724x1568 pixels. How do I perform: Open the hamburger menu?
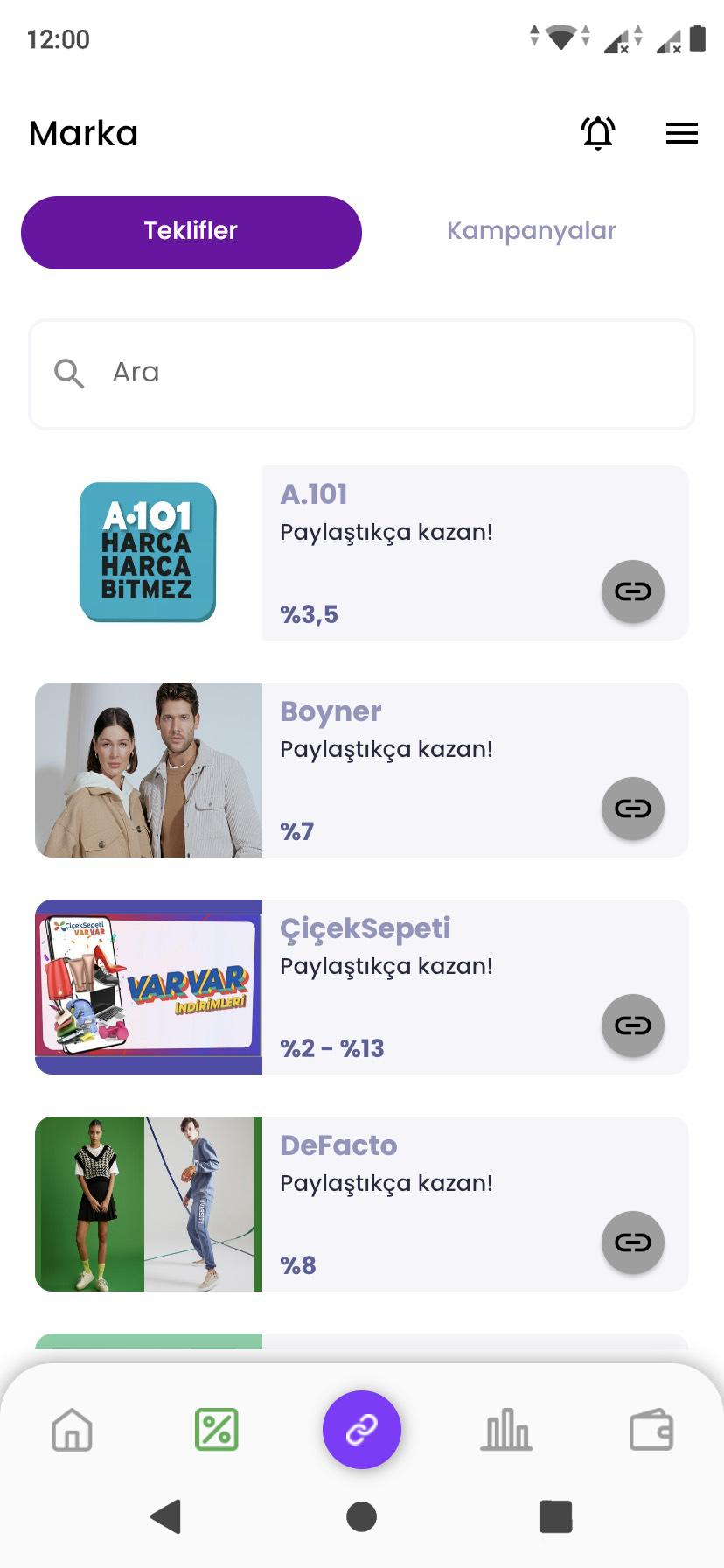coord(682,133)
